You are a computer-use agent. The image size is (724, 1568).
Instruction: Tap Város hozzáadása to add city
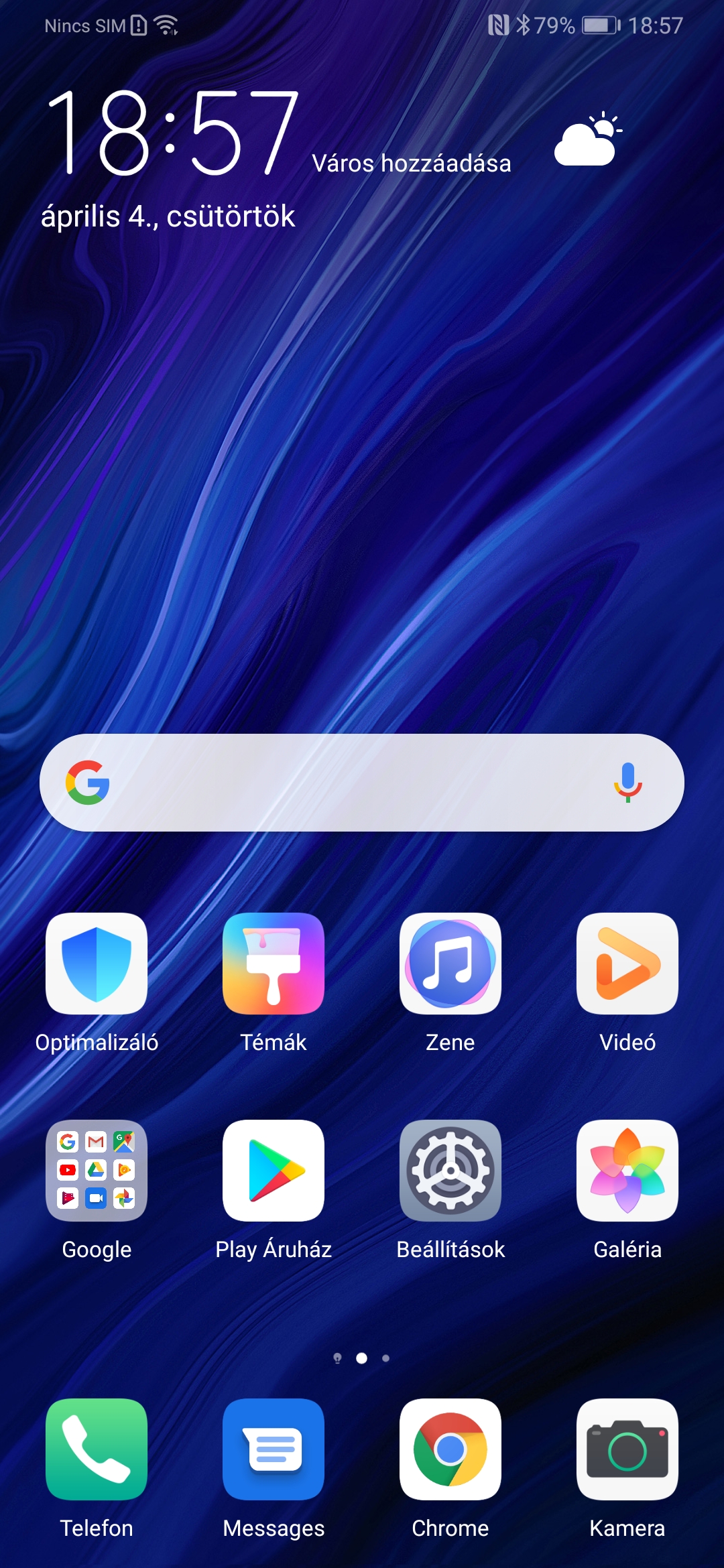click(411, 164)
